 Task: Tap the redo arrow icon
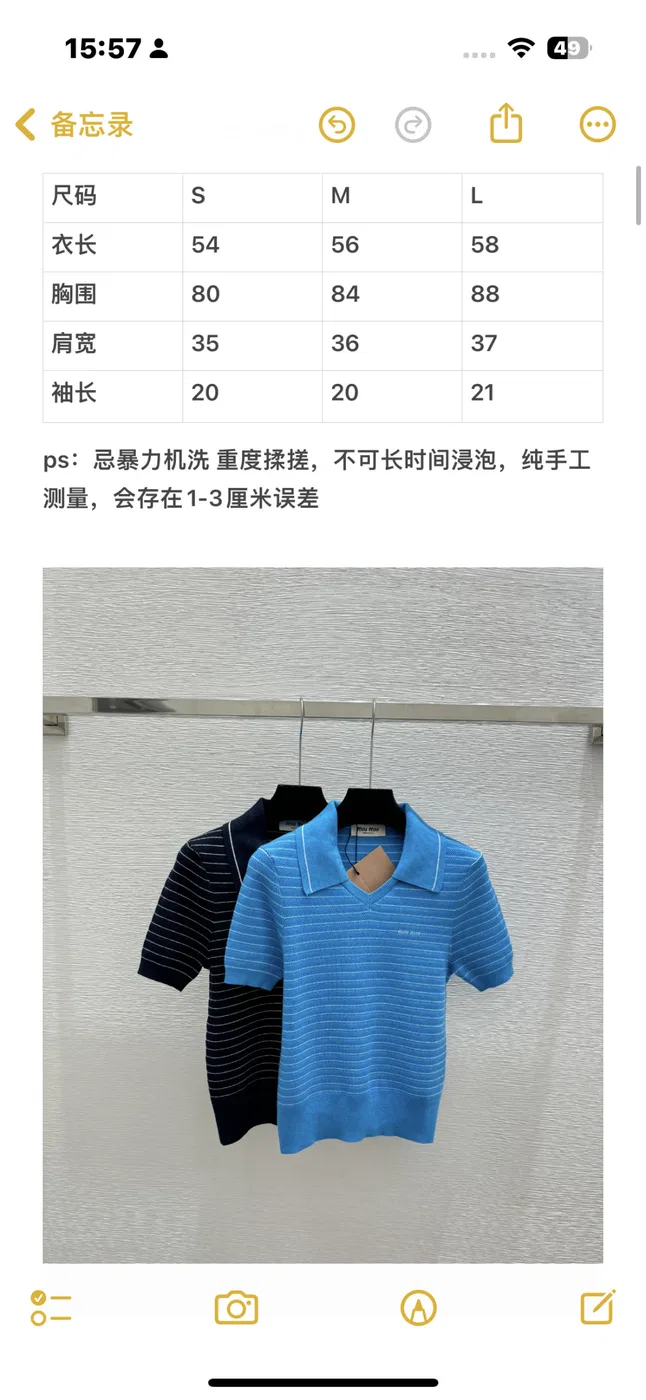(x=412, y=125)
